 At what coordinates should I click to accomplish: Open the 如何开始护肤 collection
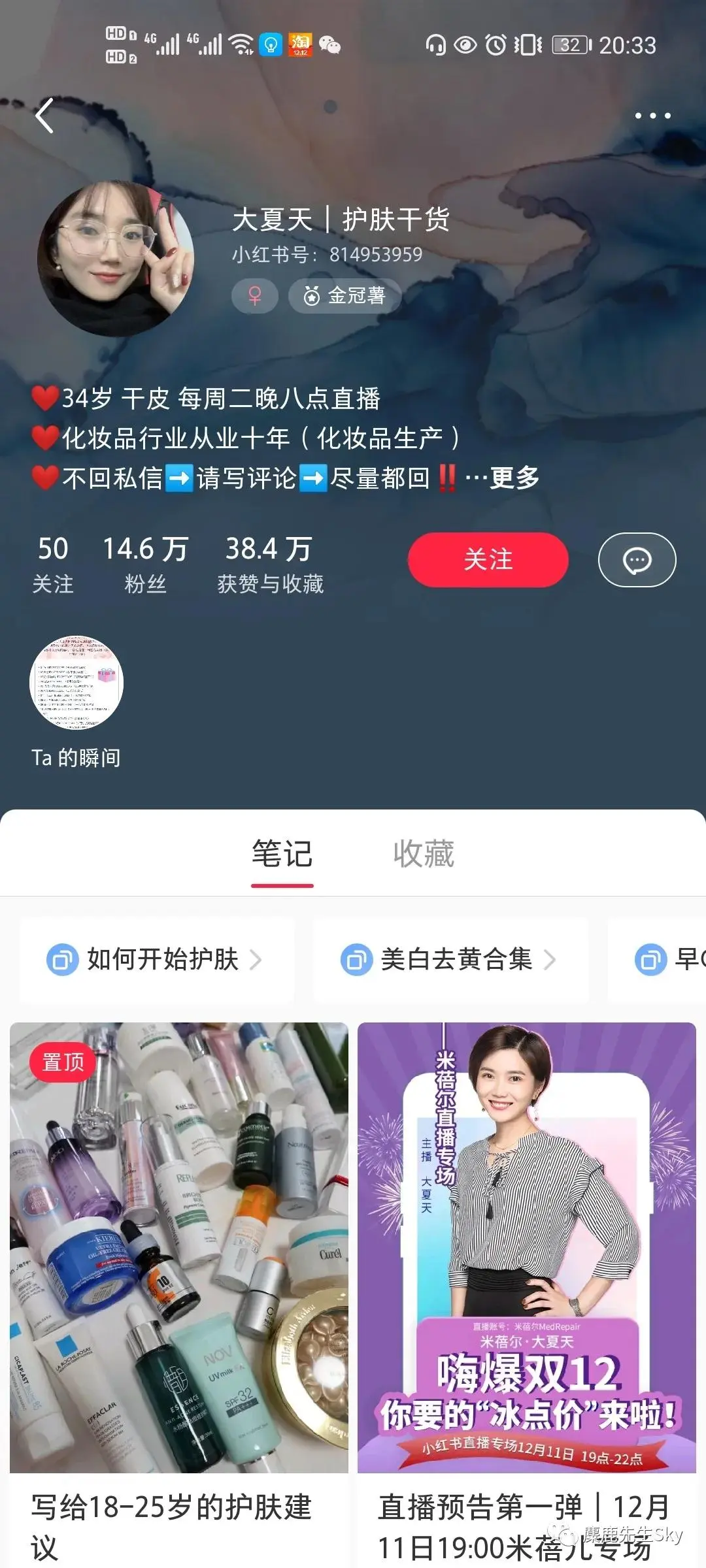156,960
